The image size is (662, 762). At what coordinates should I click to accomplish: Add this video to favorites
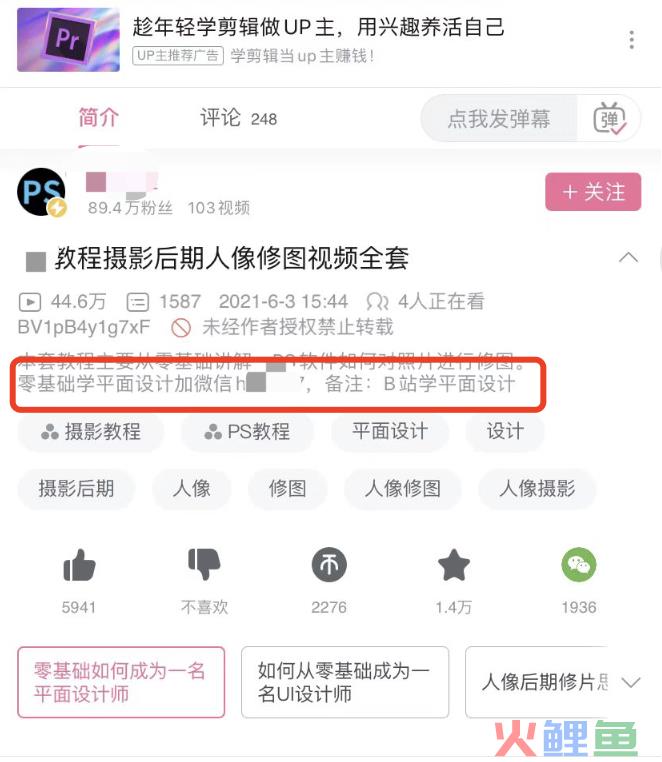click(x=454, y=567)
